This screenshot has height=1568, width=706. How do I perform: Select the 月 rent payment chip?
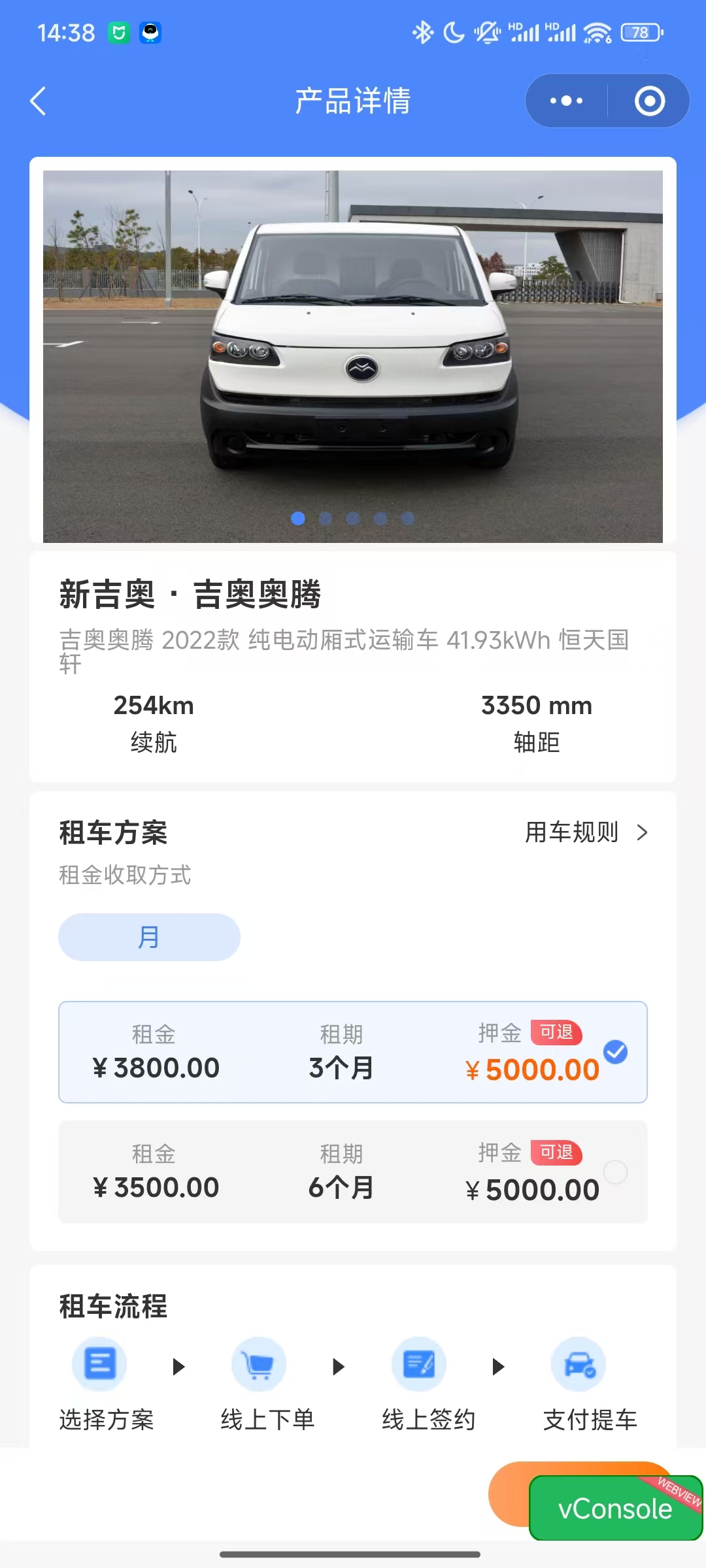(x=149, y=937)
